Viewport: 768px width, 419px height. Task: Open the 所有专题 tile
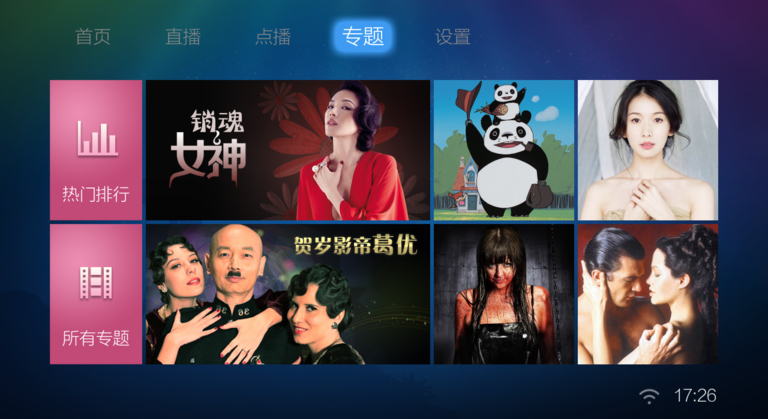[x=96, y=294]
